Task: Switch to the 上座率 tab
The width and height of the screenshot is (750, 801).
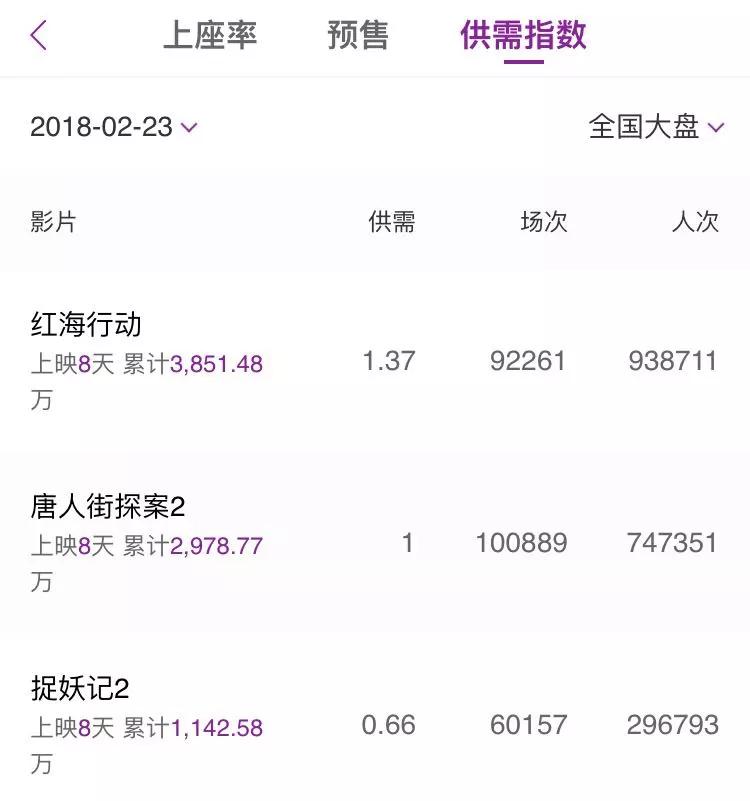Action: click(210, 36)
